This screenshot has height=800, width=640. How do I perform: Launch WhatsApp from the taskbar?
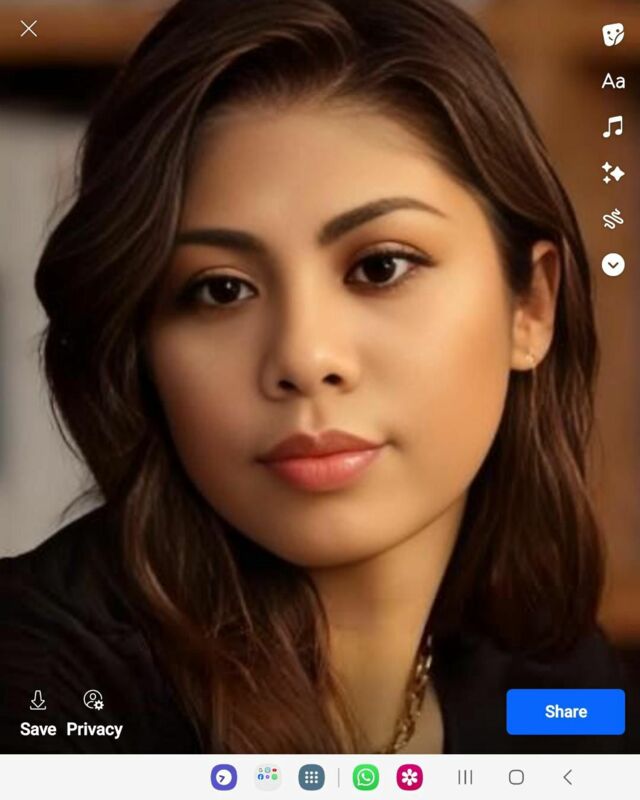(366, 777)
